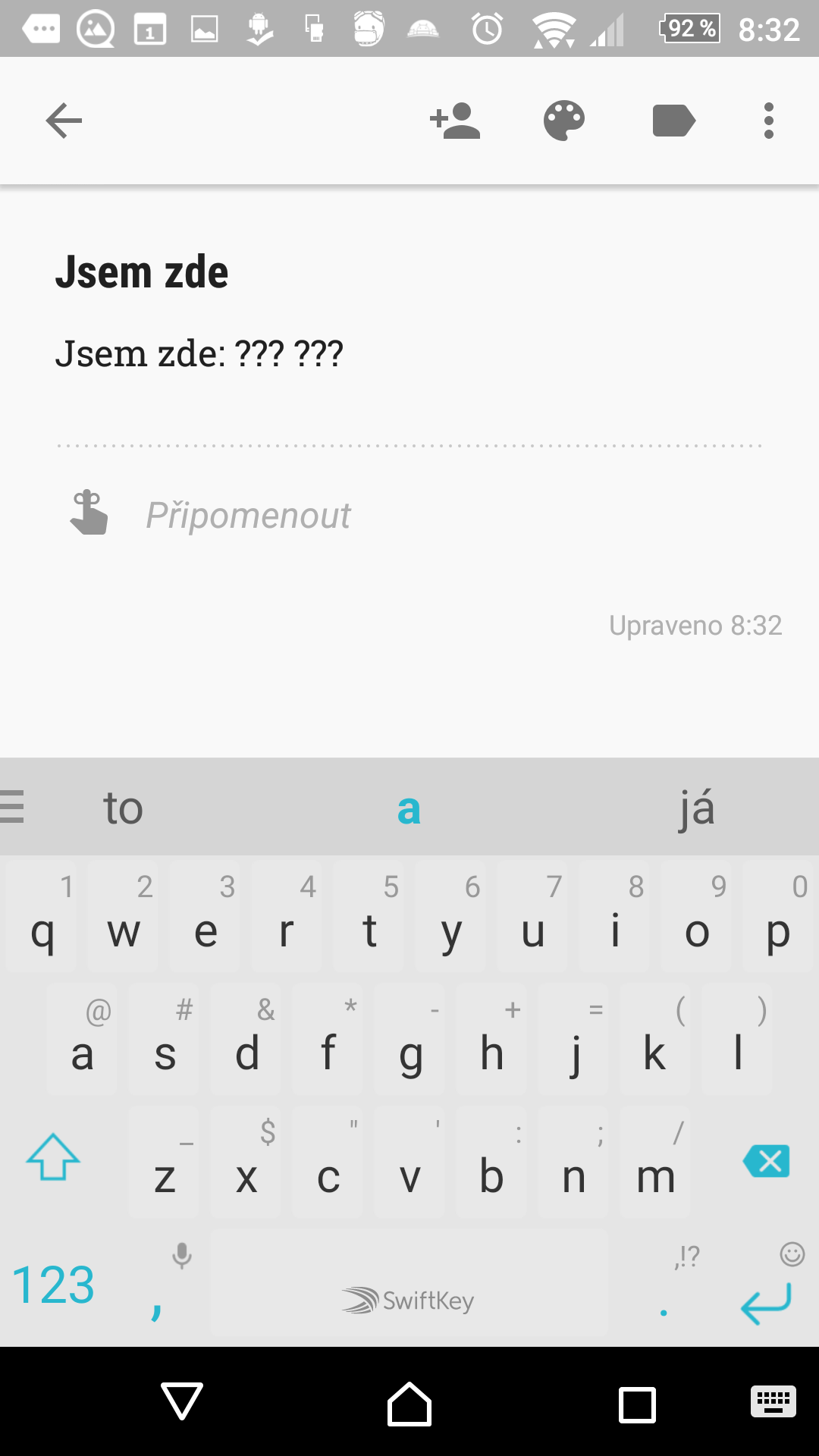Image resolution: width=819 pixels, height=1456 pixels.
Task: Tap the return key
Action: (x=766, y=1303)
